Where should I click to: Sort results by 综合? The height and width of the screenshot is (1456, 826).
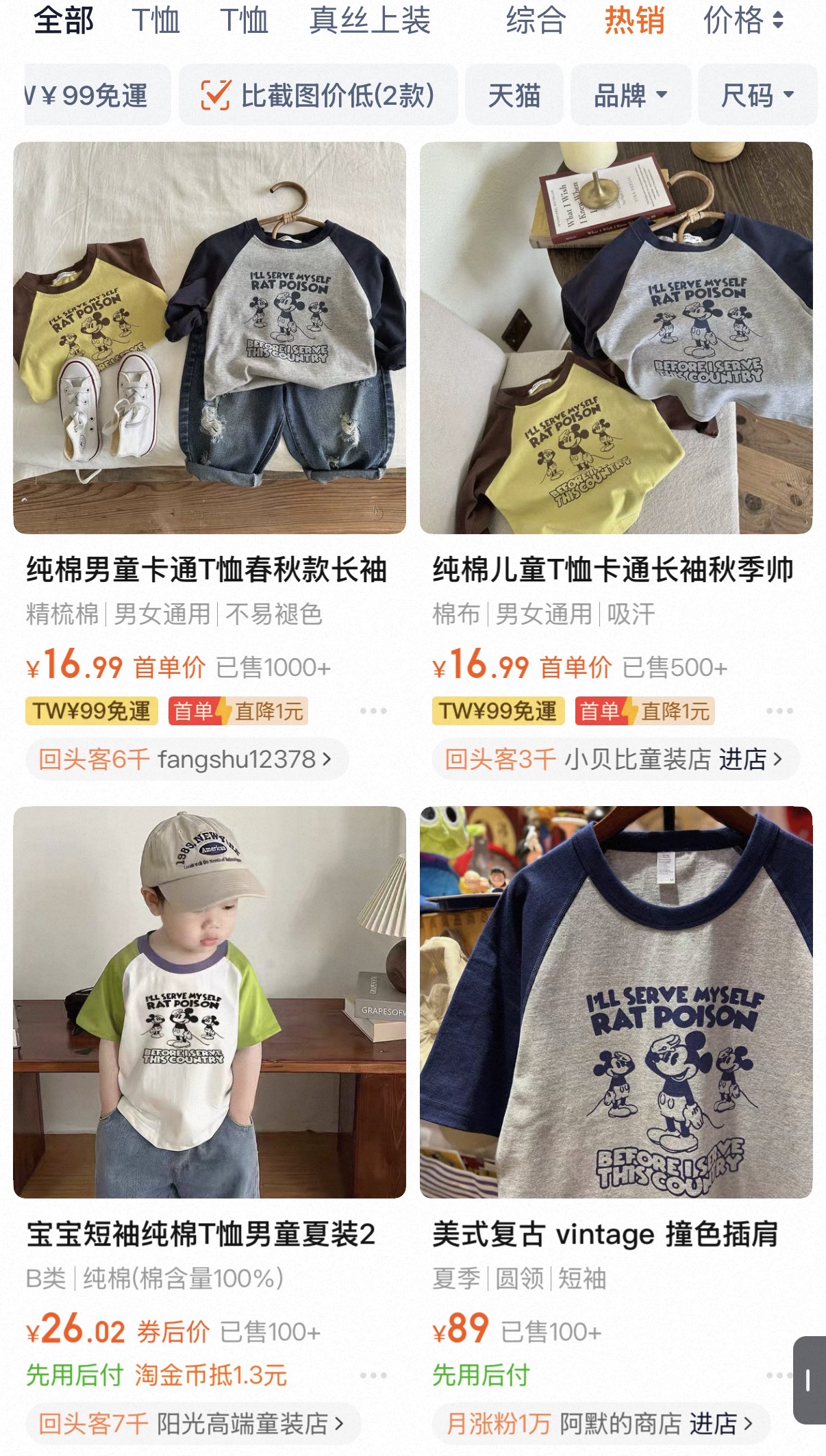[536, 20]
